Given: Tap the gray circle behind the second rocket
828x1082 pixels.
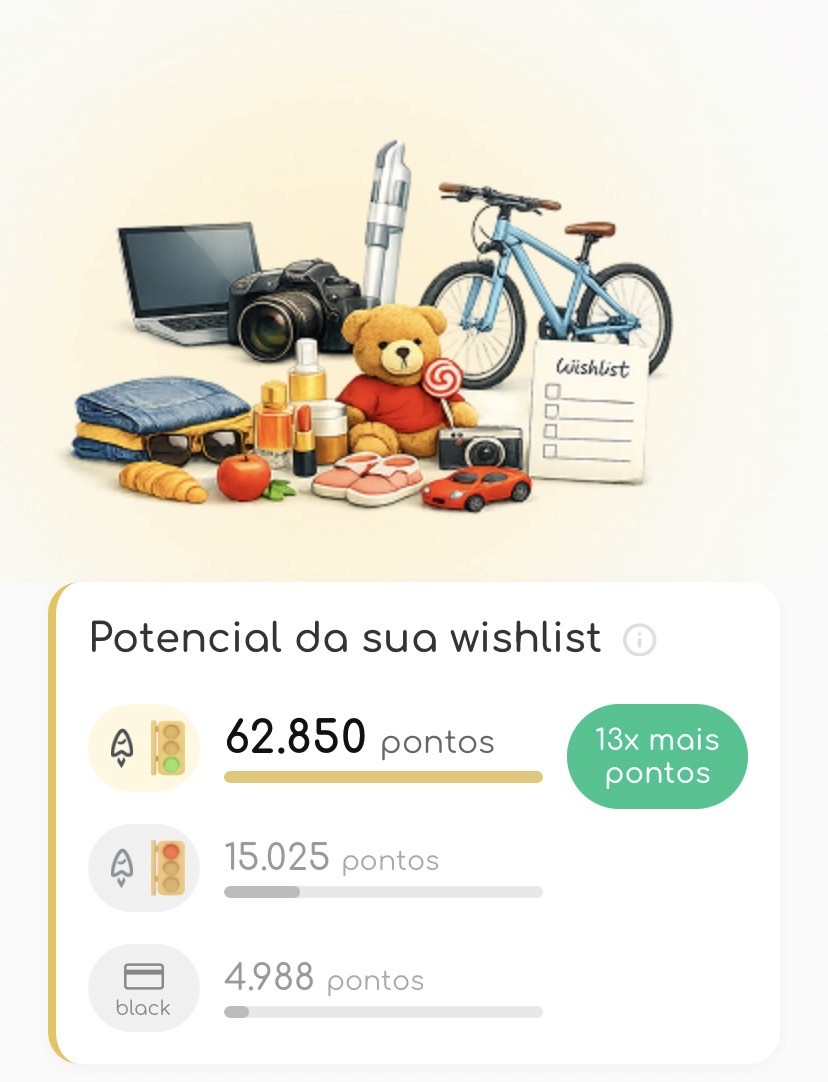Looking at the screenshot, I should [143, 868].
